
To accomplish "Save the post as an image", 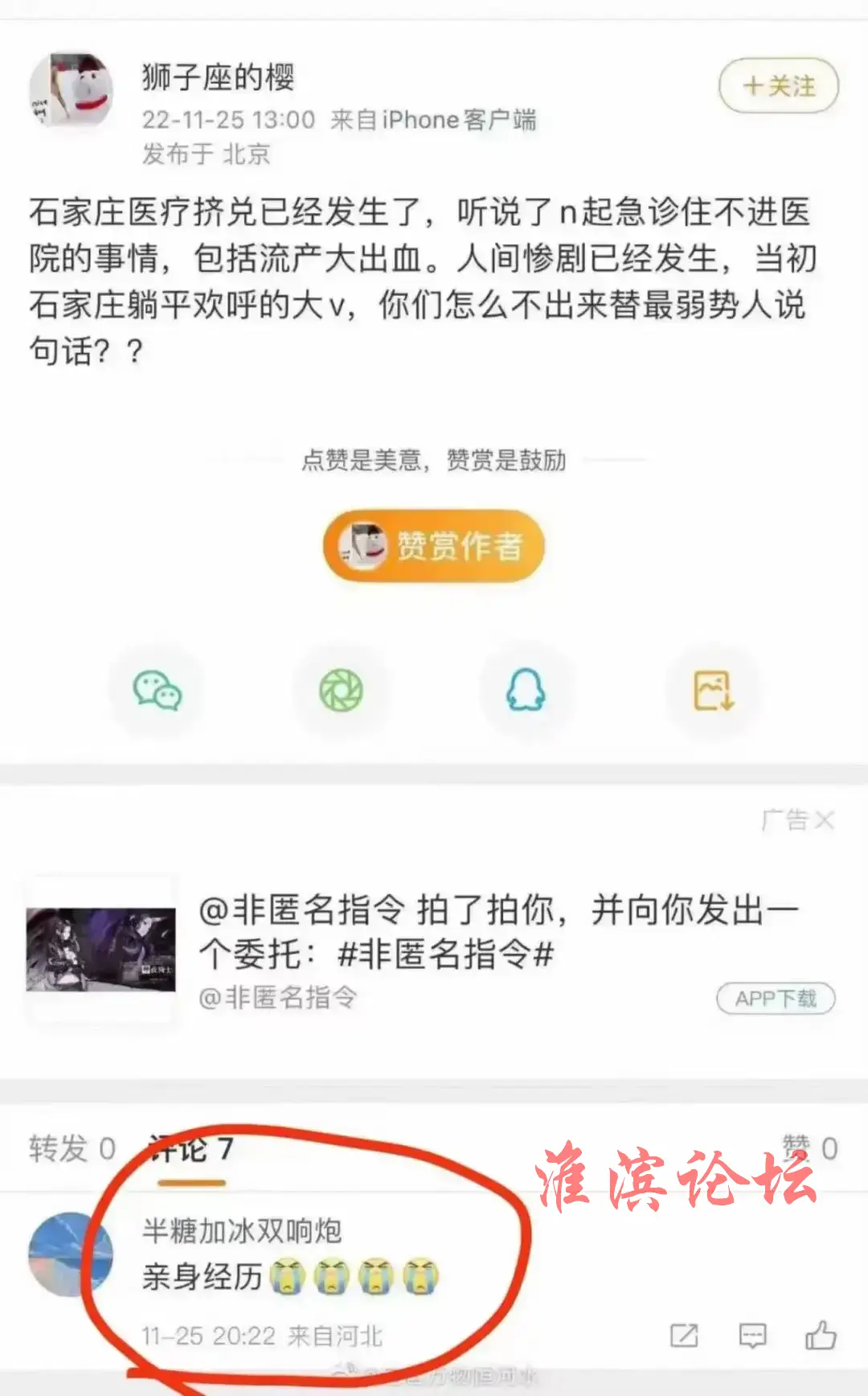I will (x=713, y=691).
